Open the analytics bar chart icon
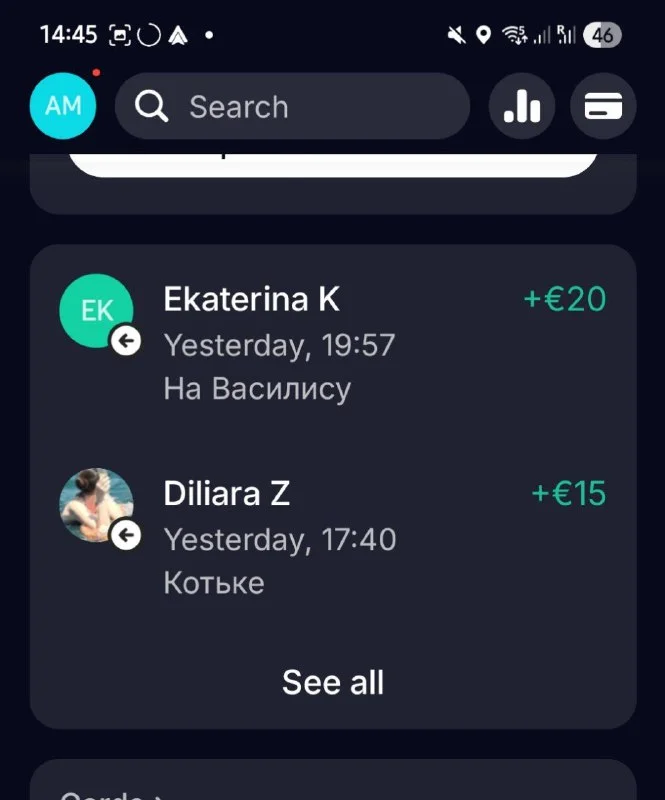665x800 pixels. click(522, 106)
